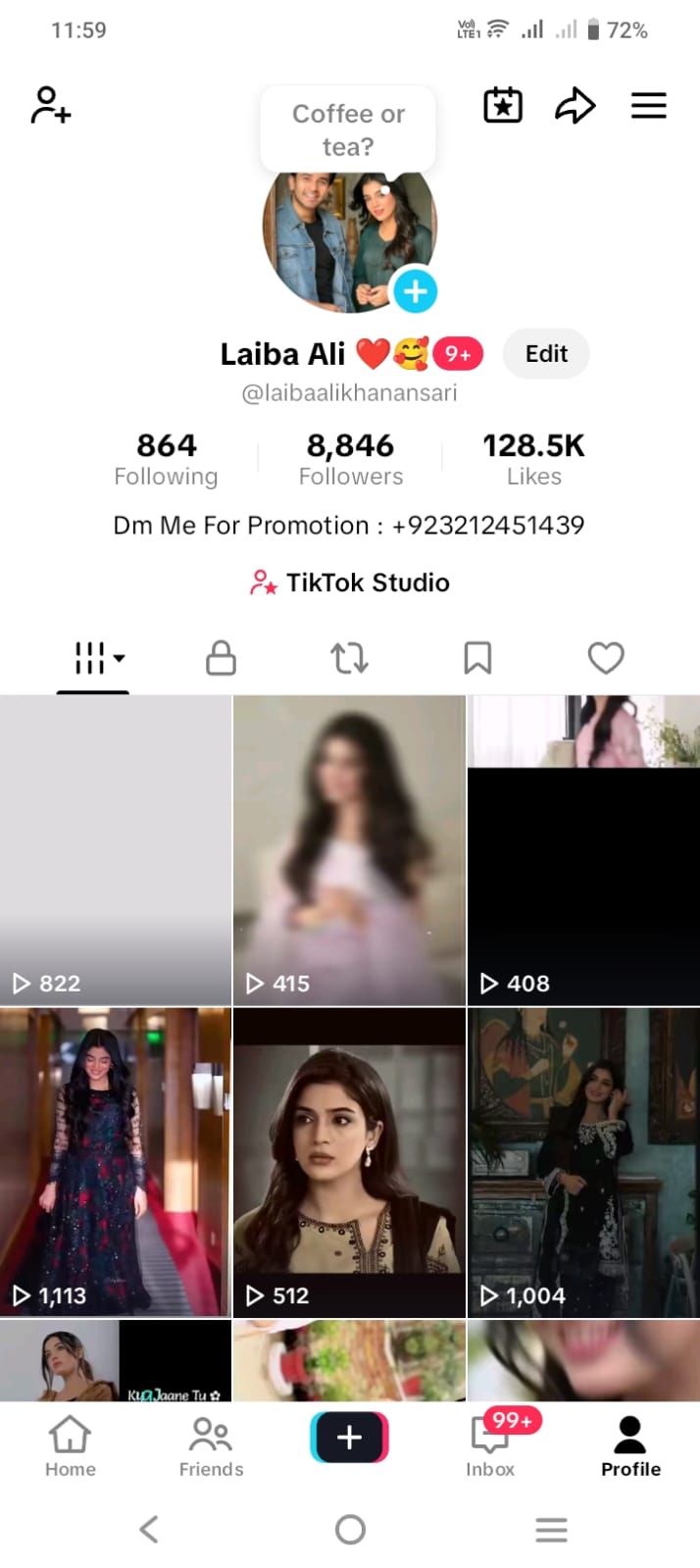
Task: Open the video with 408 views
Action: (x=583, y=850)
